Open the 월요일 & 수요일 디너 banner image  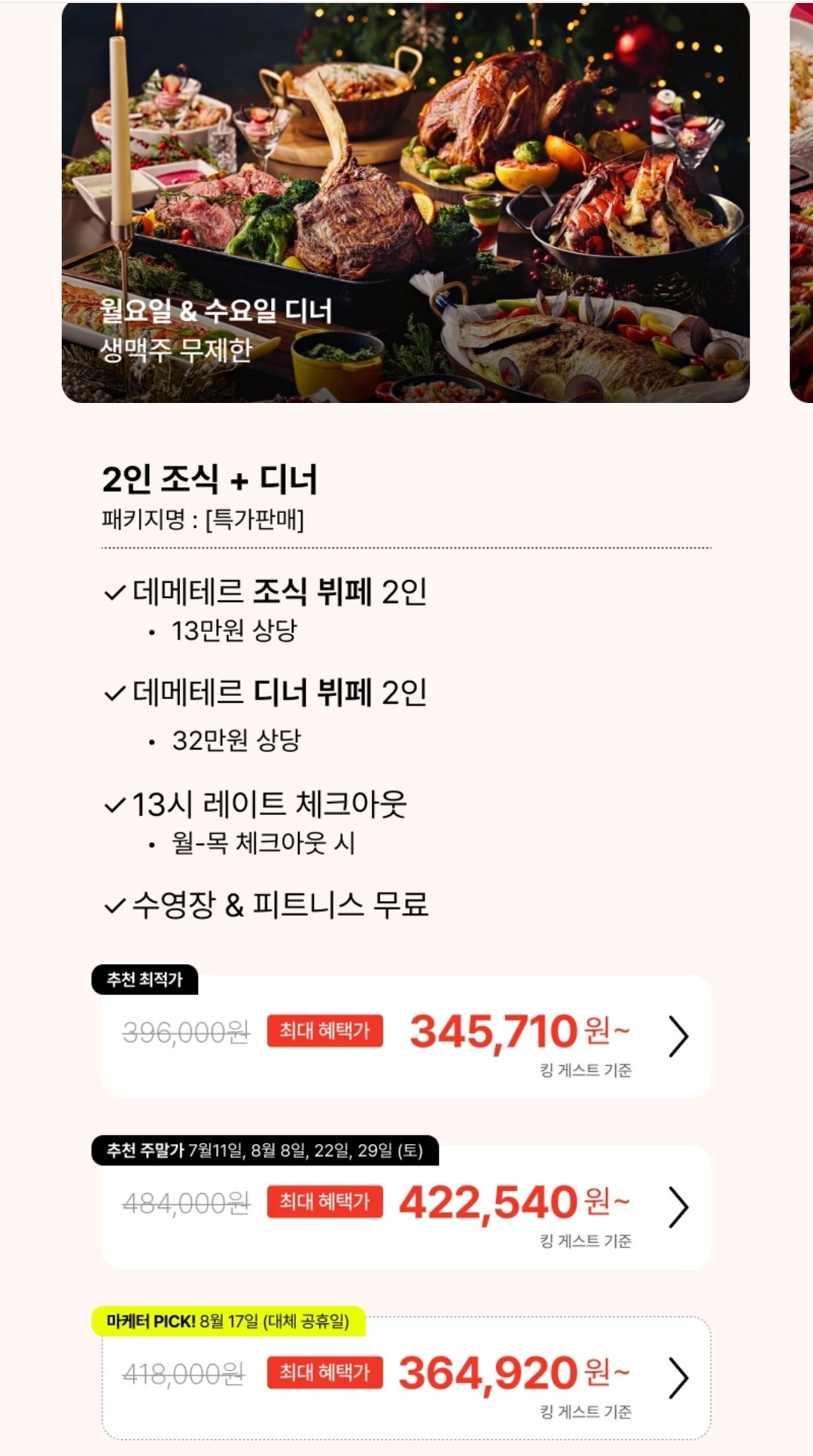(x=406, y=203)
